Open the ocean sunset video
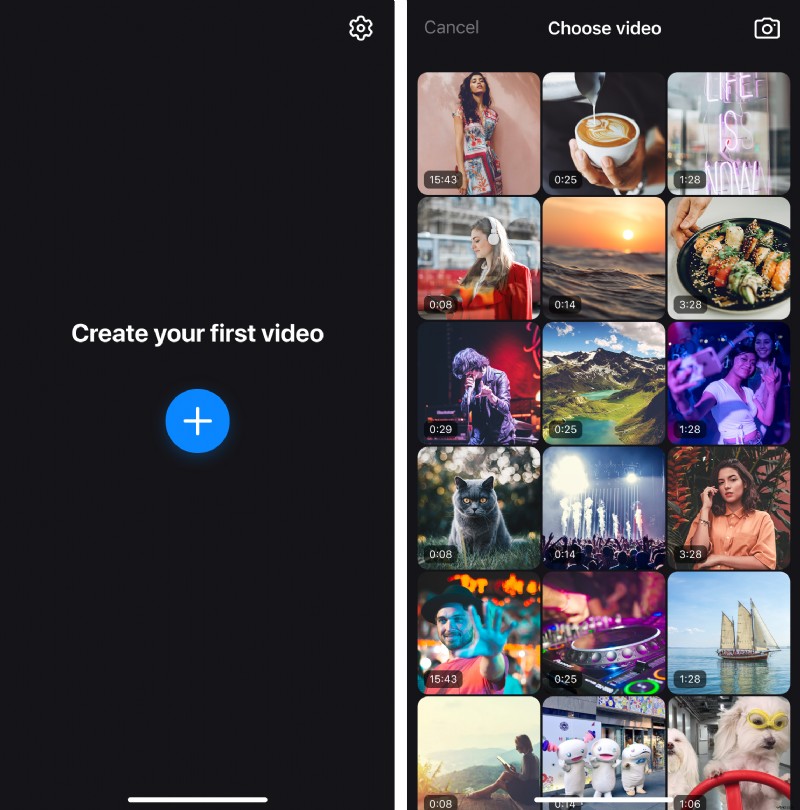The image size is (800, 810). click(604, 257)
